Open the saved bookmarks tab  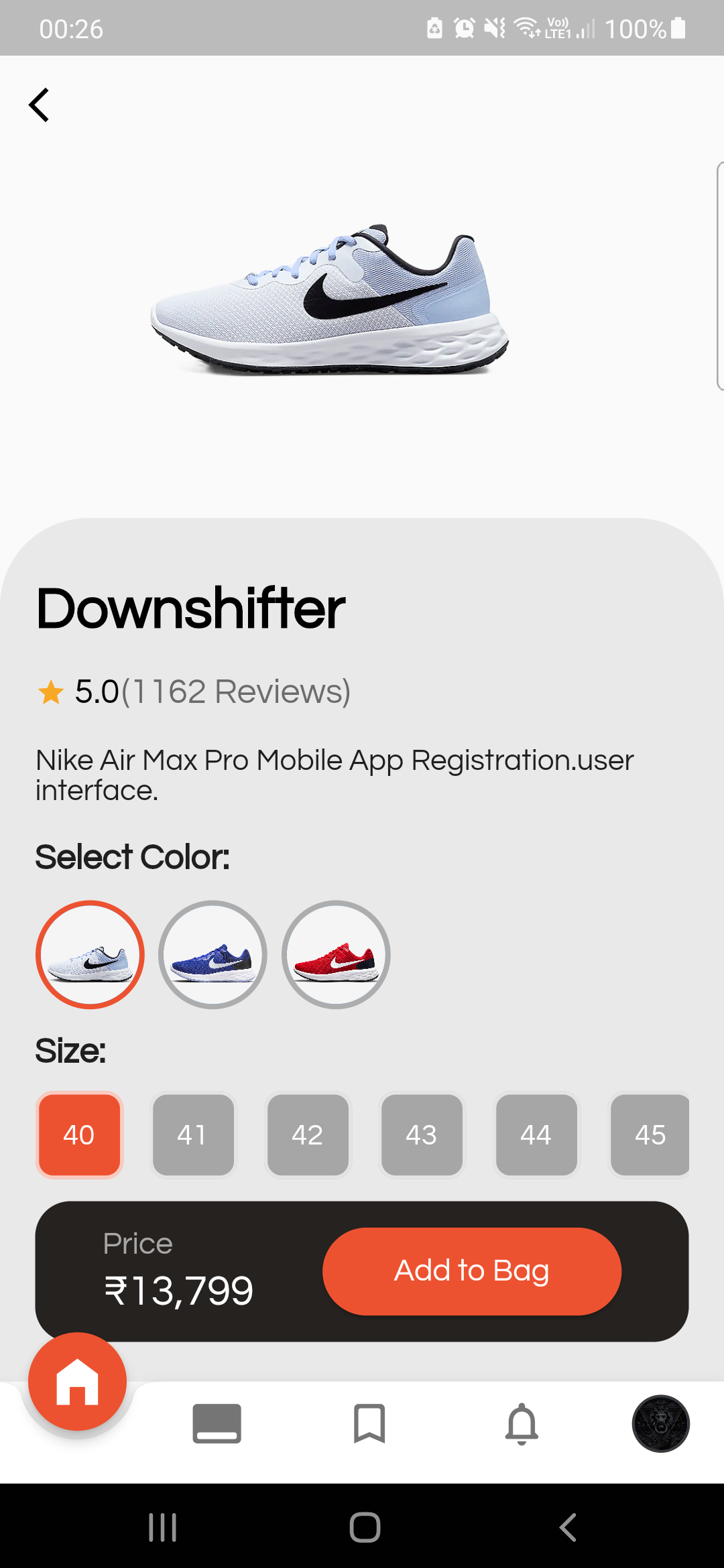click(x=369, y=1423)
